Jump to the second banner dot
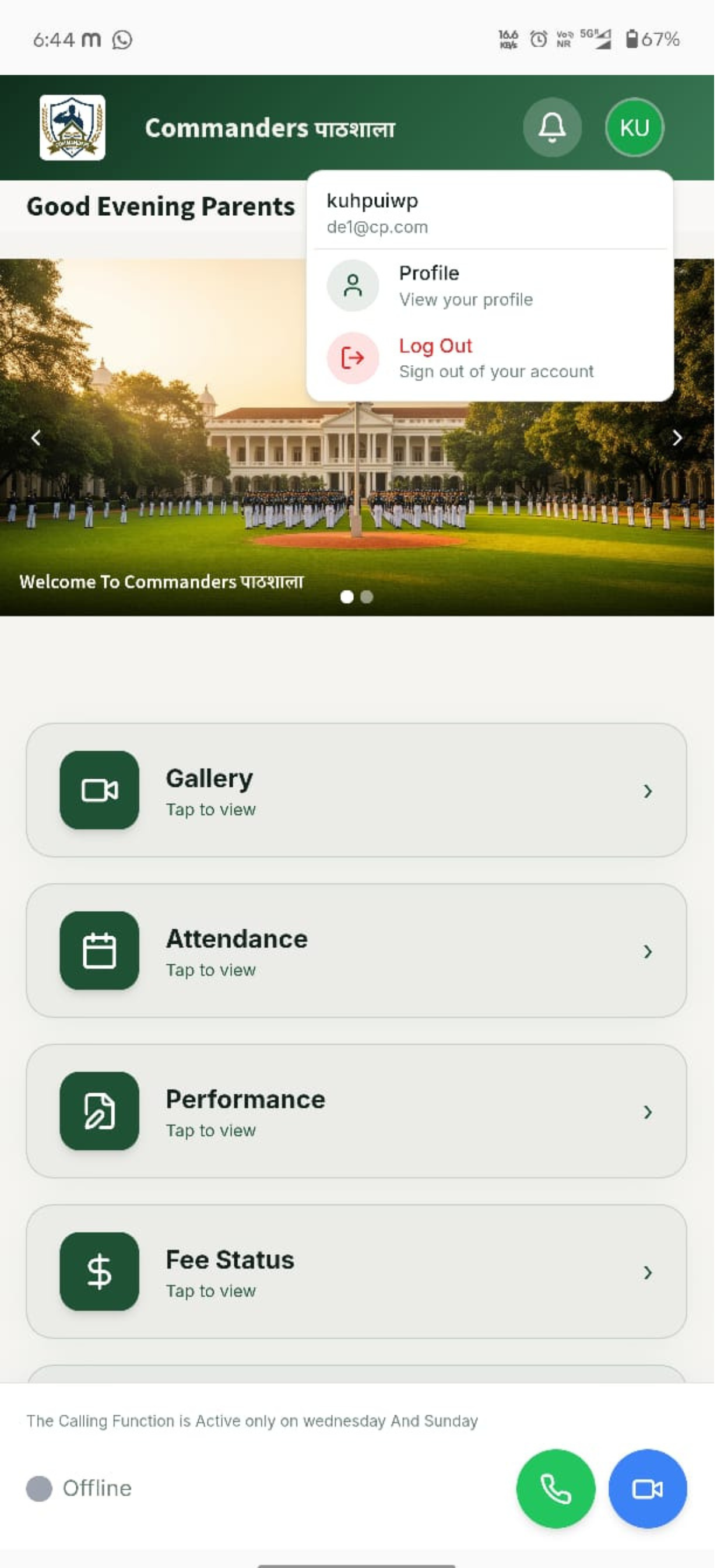 366,597
